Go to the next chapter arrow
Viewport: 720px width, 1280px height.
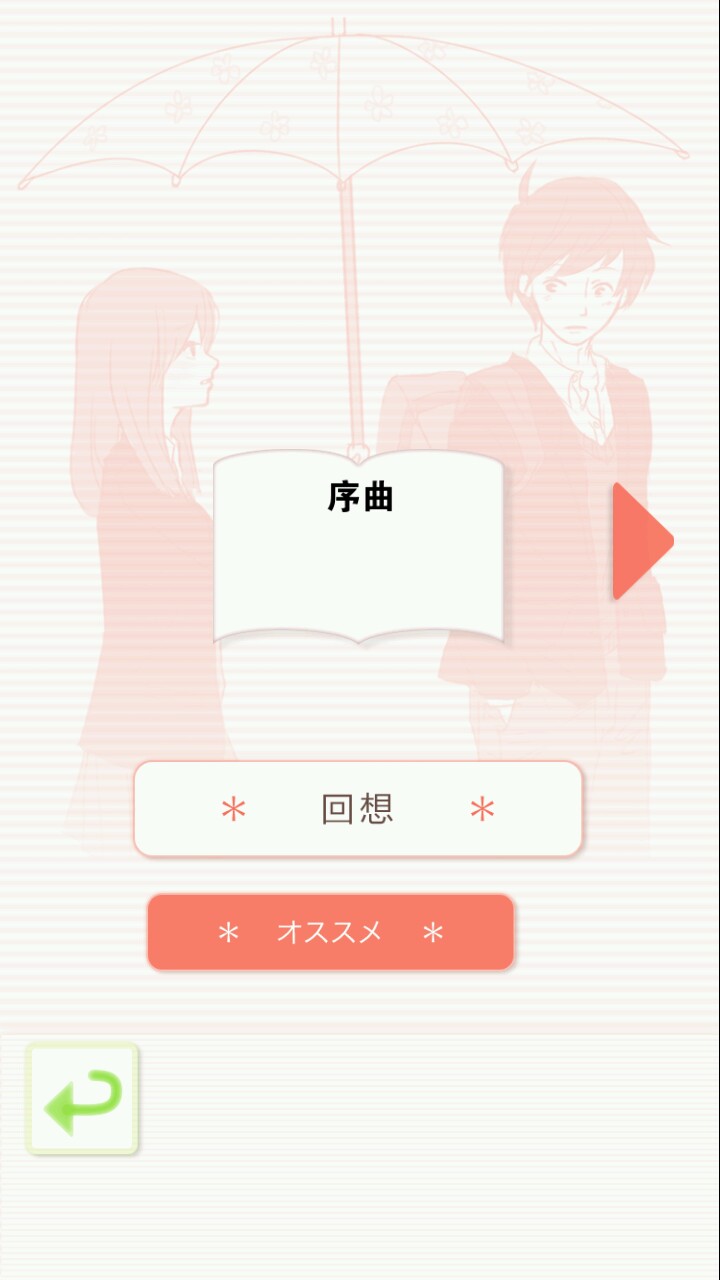tap(640, 542)
